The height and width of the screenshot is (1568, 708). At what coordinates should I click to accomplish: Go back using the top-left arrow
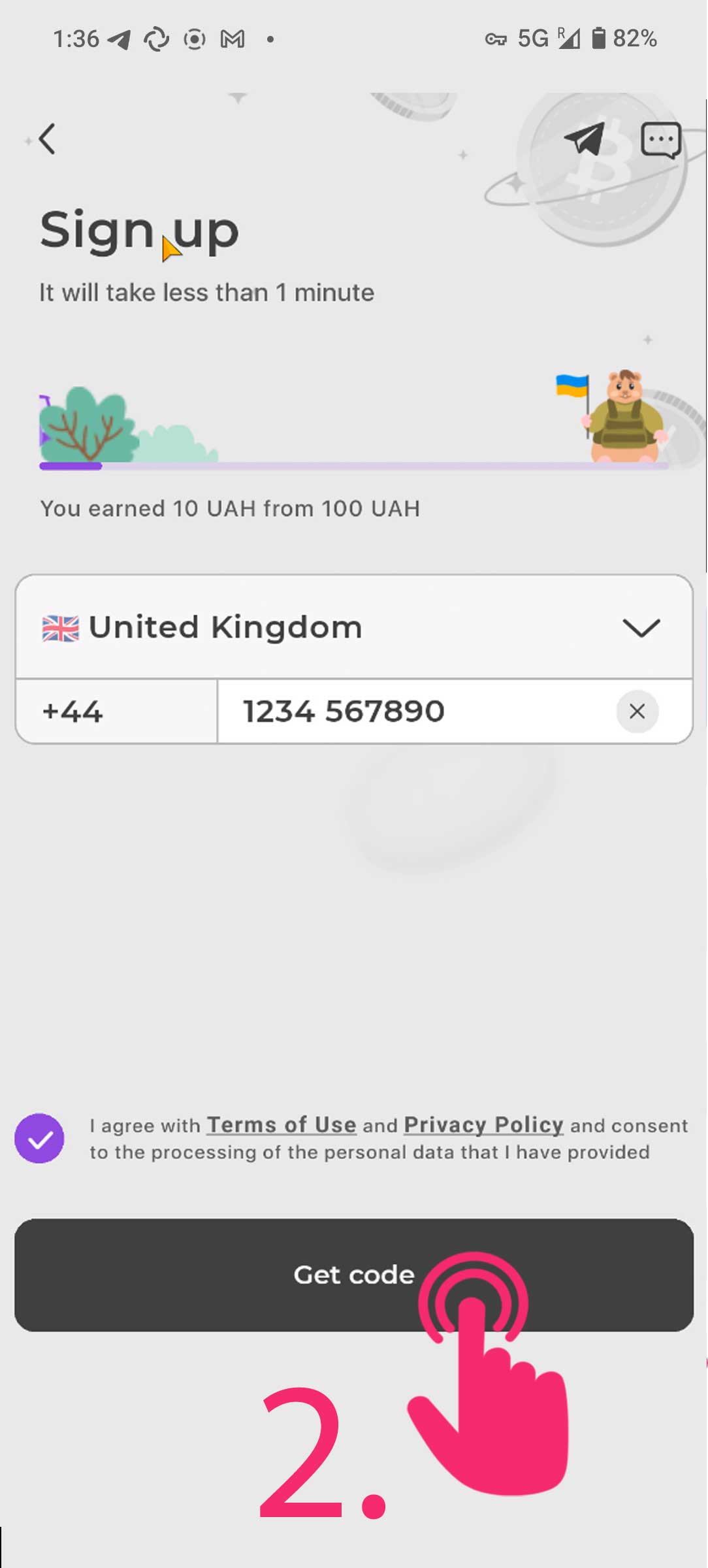click(x=47, y=139)
